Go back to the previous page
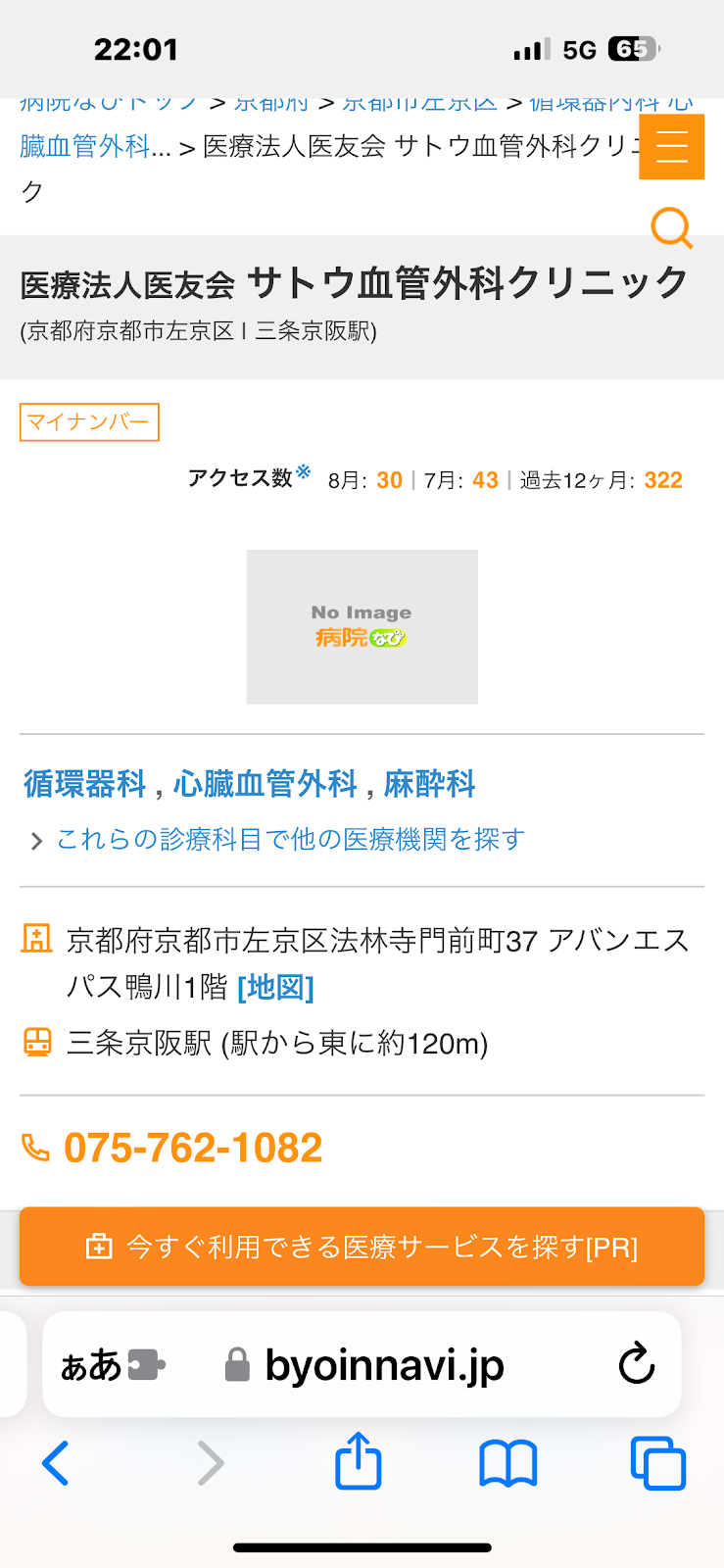724x1568 pixels. [56, 1464]
